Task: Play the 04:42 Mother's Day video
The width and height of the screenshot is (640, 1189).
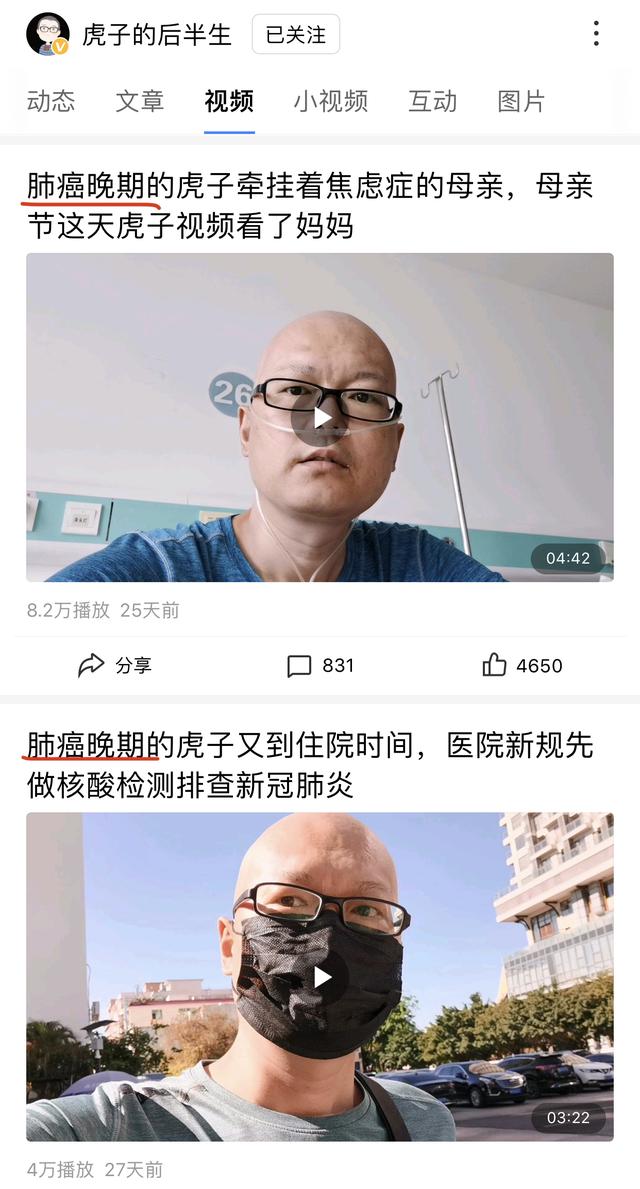Action: [x=320, y=417]
